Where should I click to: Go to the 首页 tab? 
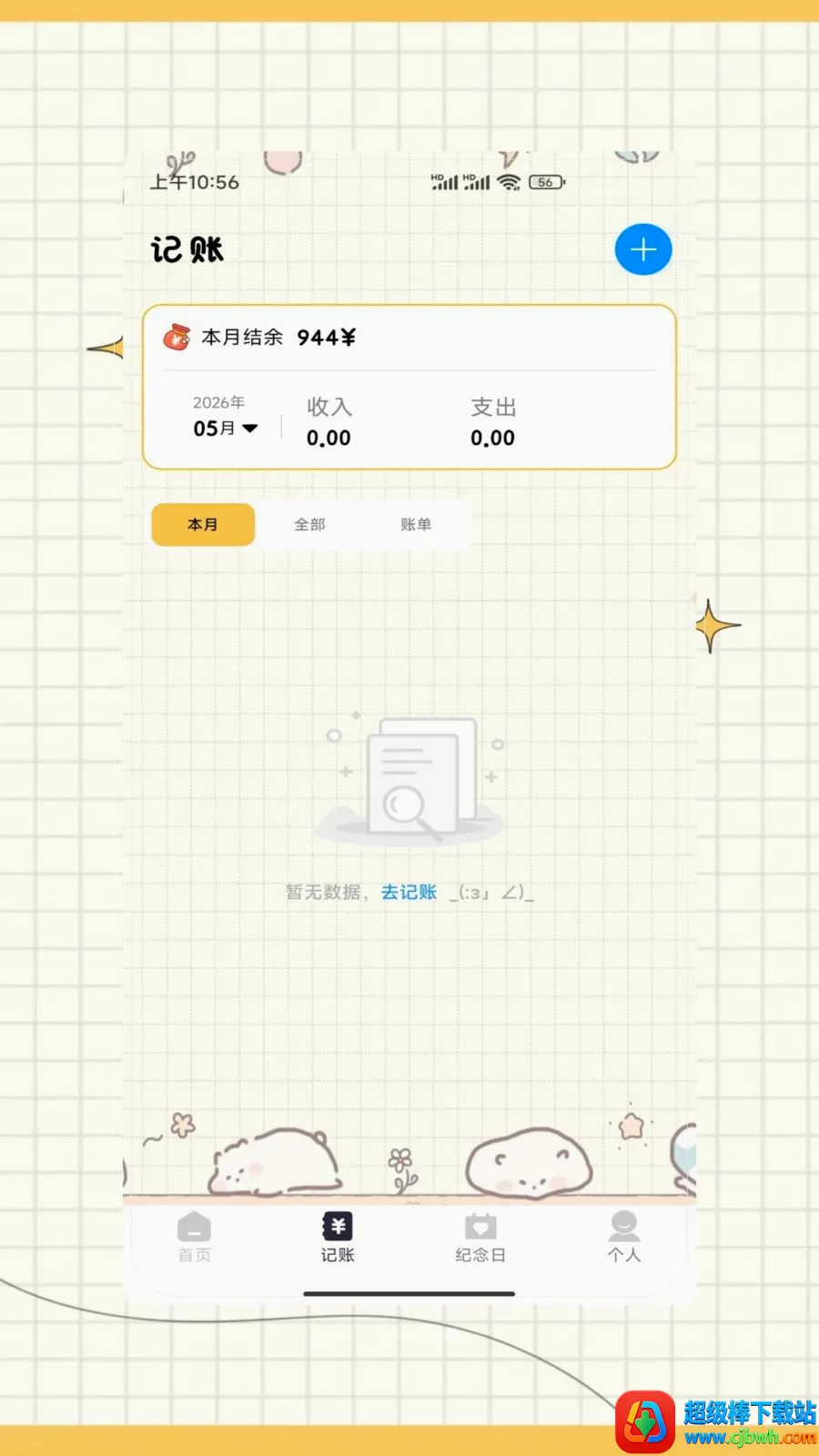[x=194, y=1238]
